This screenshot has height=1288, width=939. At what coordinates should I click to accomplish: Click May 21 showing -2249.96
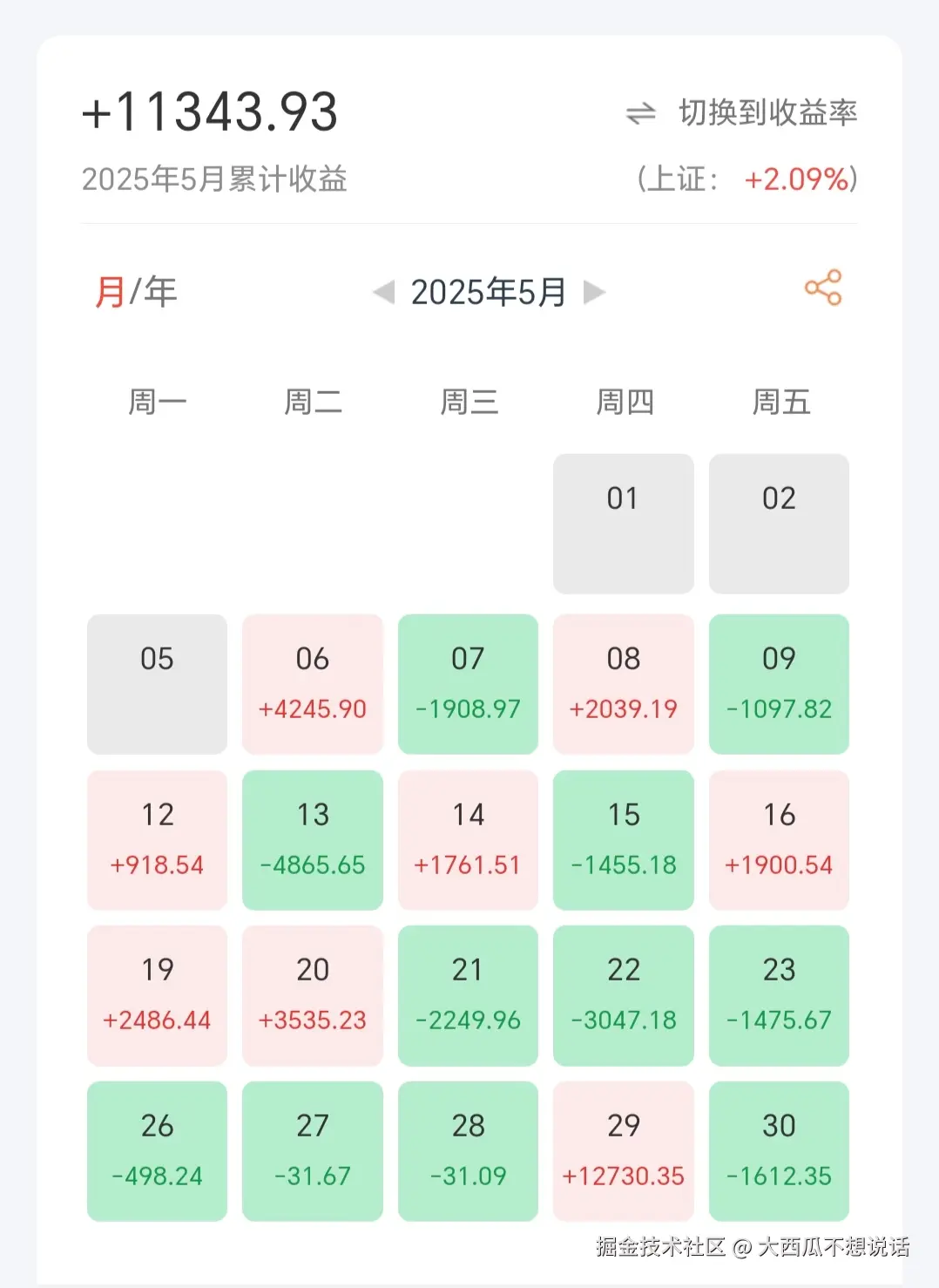point(468,996)
